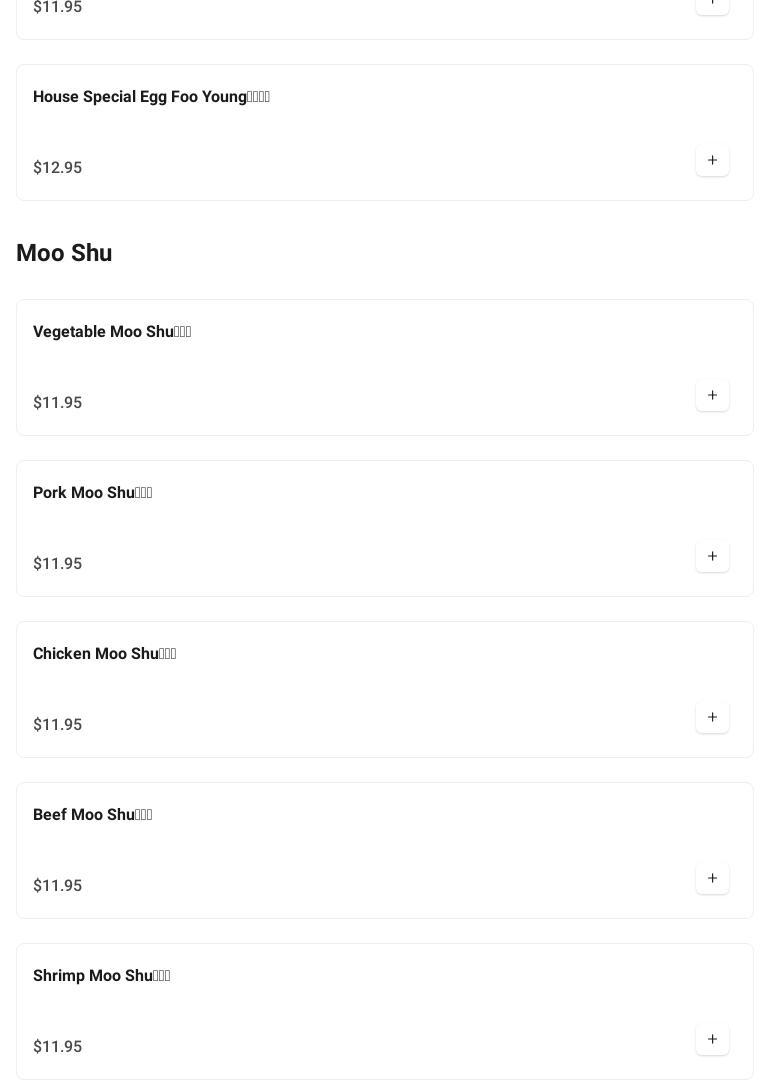This screenshot has width=770, height=1088.
Task: Add Vegetable Moo Shu with plus button
Action: pos(712,395)
